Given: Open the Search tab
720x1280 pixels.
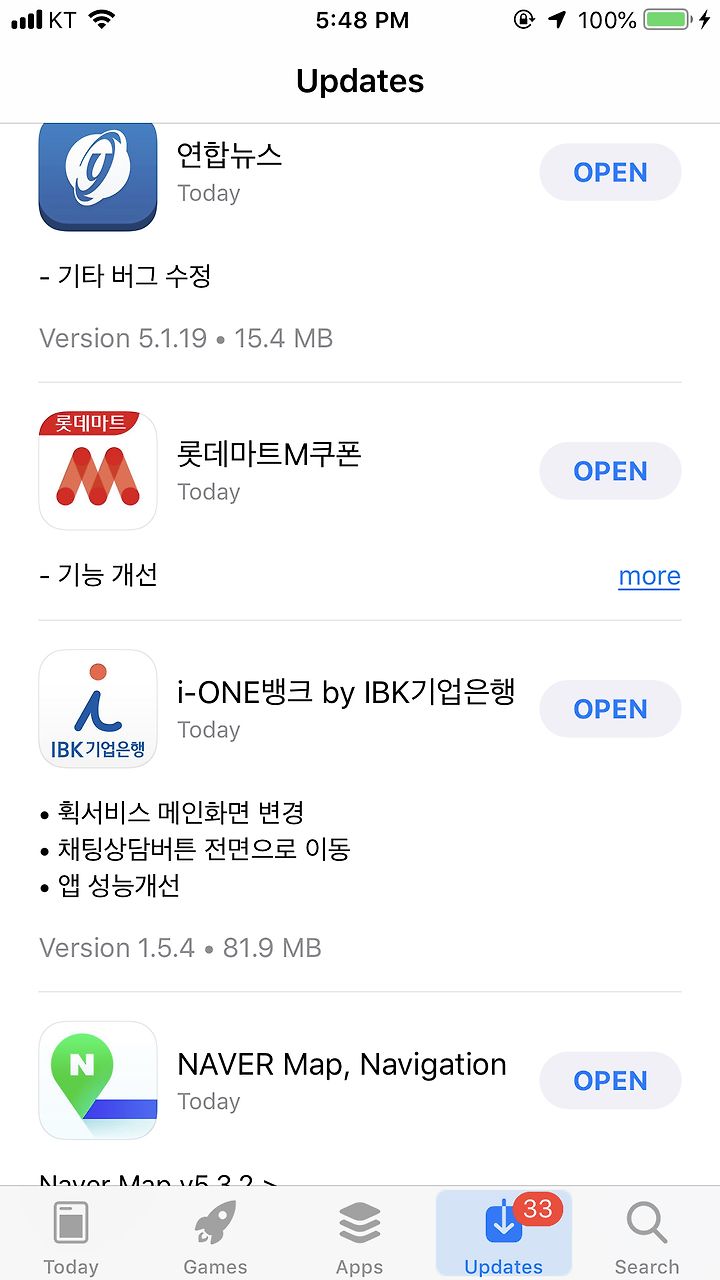Looking at the screenshot, I should coord(647,1236).
